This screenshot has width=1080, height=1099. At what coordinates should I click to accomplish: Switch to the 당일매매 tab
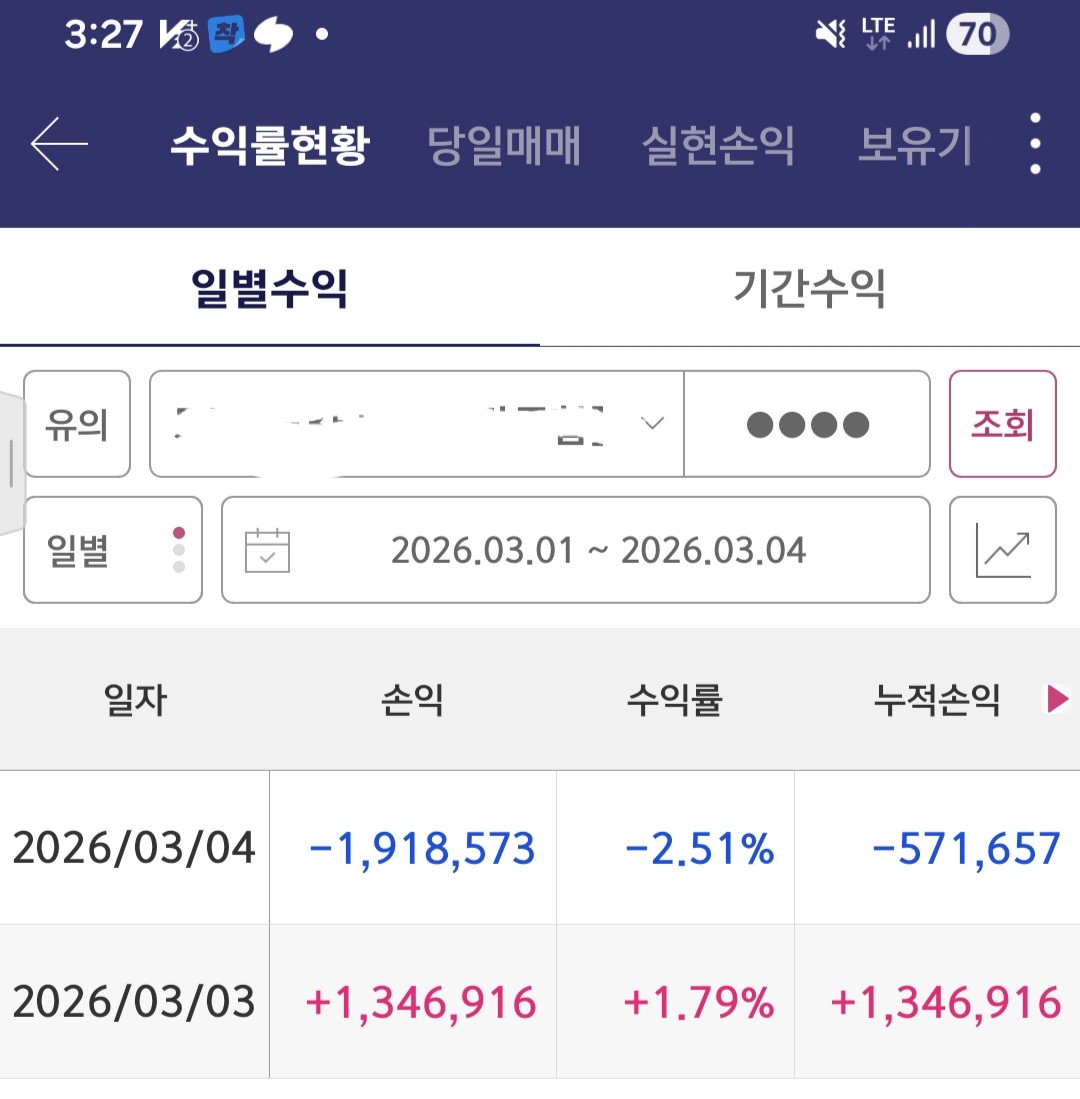[504, 146]
